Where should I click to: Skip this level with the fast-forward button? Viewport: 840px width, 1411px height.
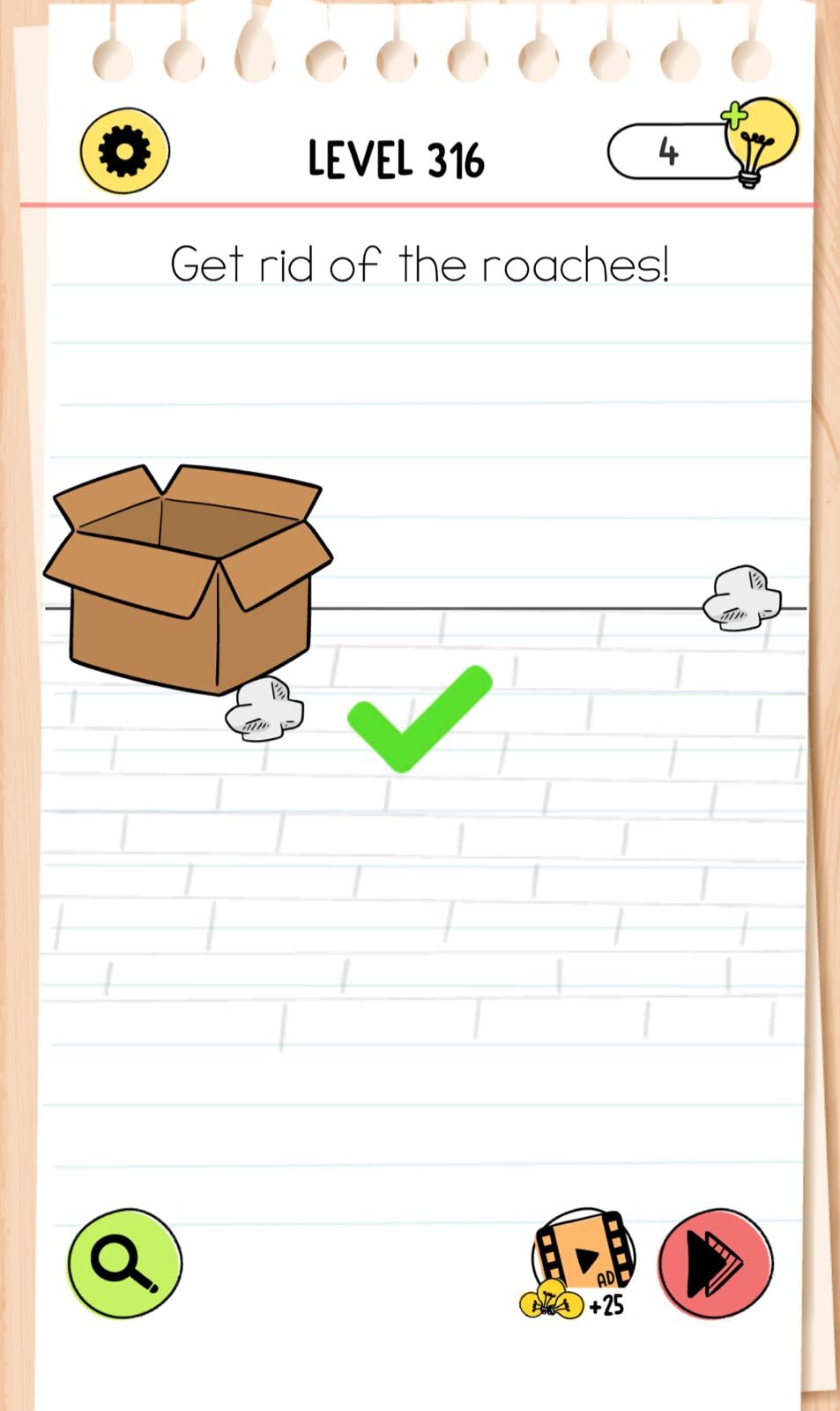715,1263
